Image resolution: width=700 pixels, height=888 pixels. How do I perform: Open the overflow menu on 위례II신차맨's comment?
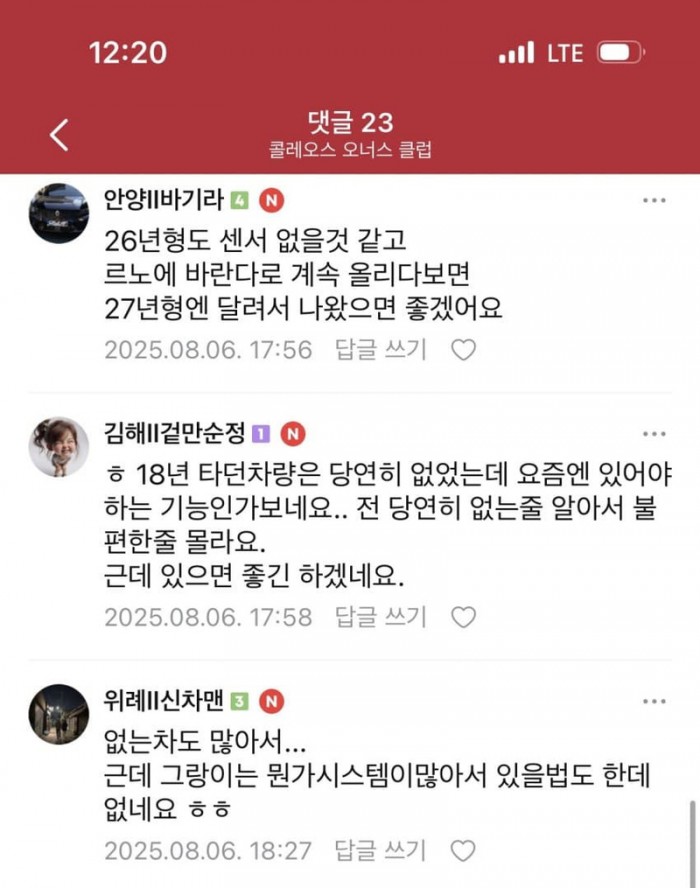(654, 701)
